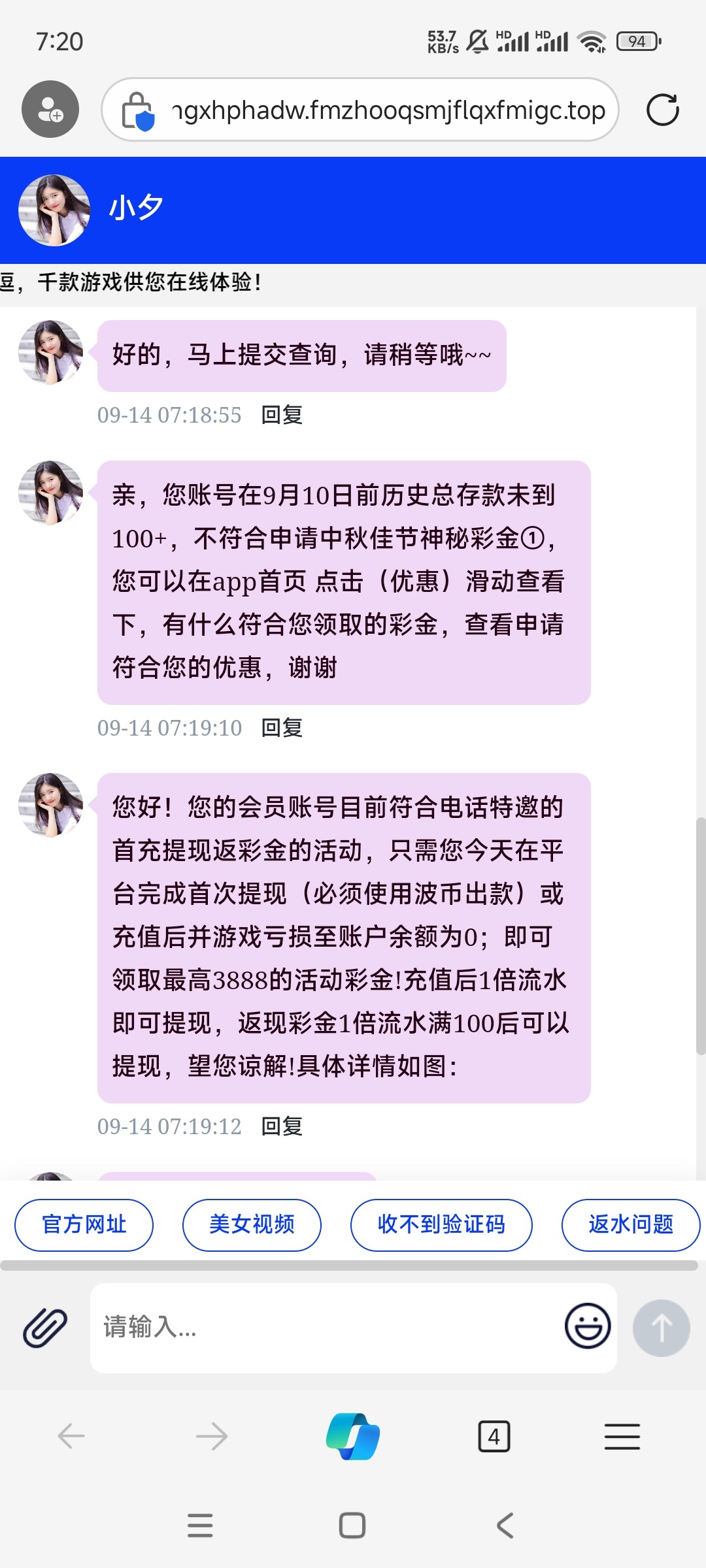Tap the browser address bar
The width and height of the screenshot is (706, 1568).
[x=388, y=110]
